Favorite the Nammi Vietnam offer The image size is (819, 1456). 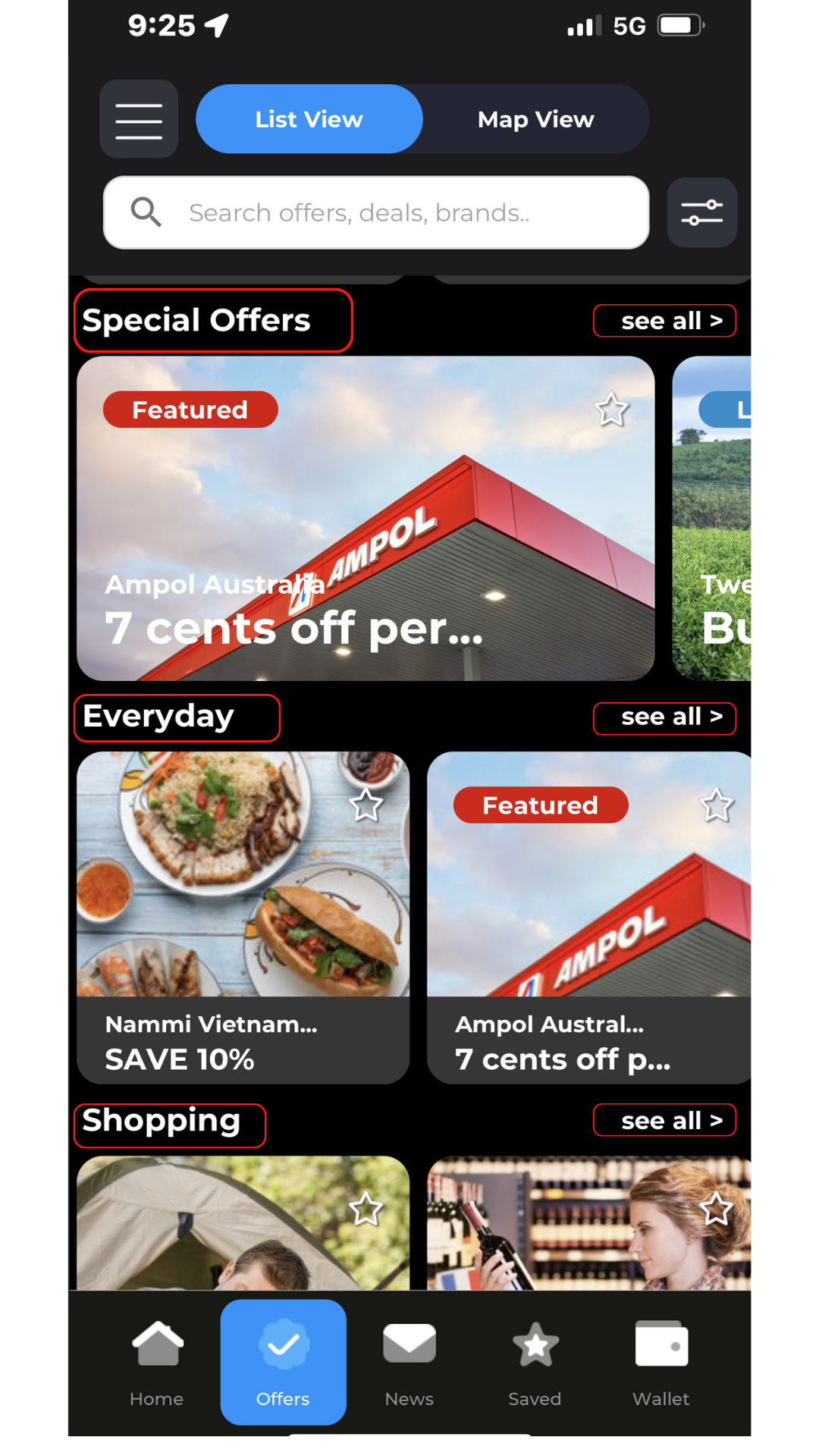(x=366, y=805)
